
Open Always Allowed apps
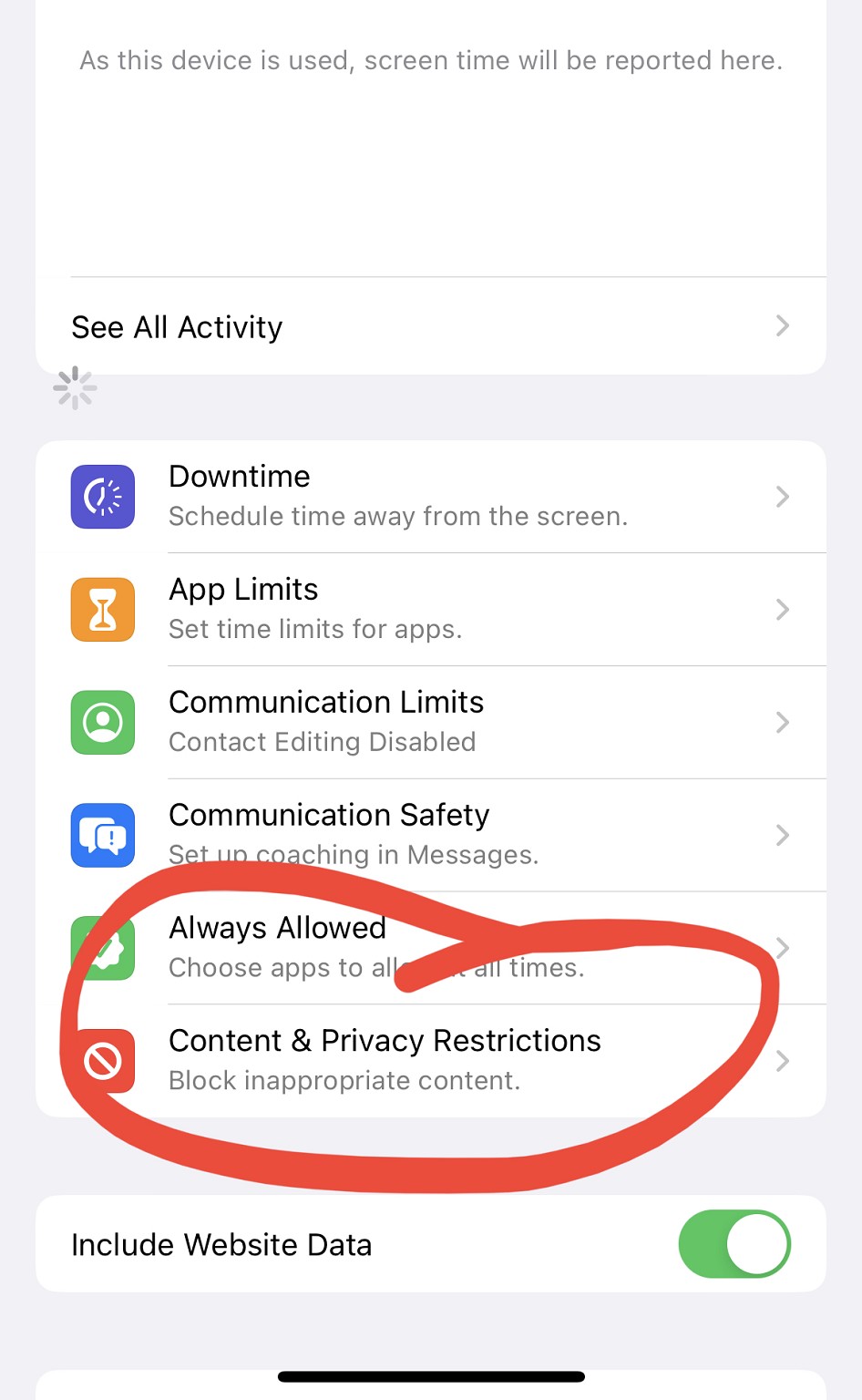tap(431, 949)
